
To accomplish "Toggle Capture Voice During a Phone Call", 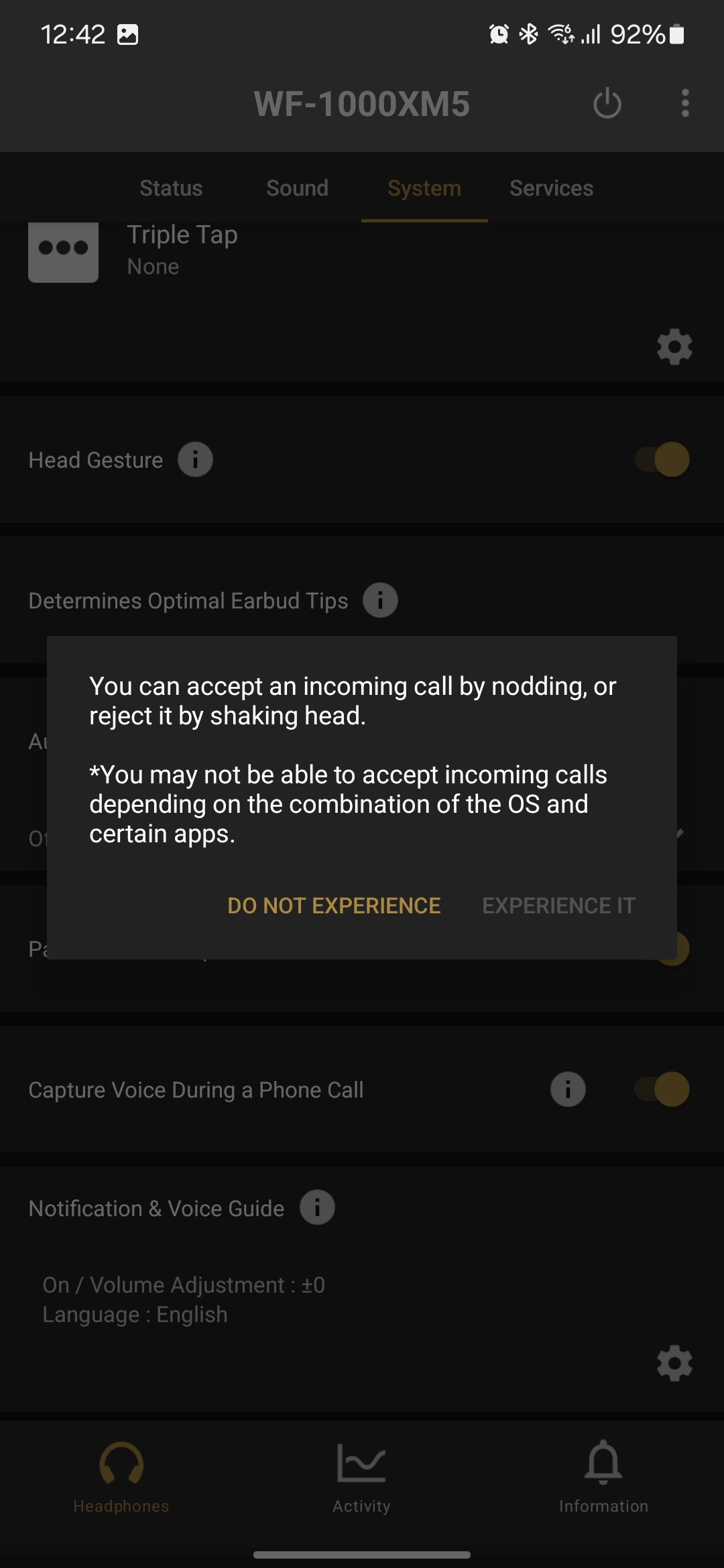I will pos(662,1090).
